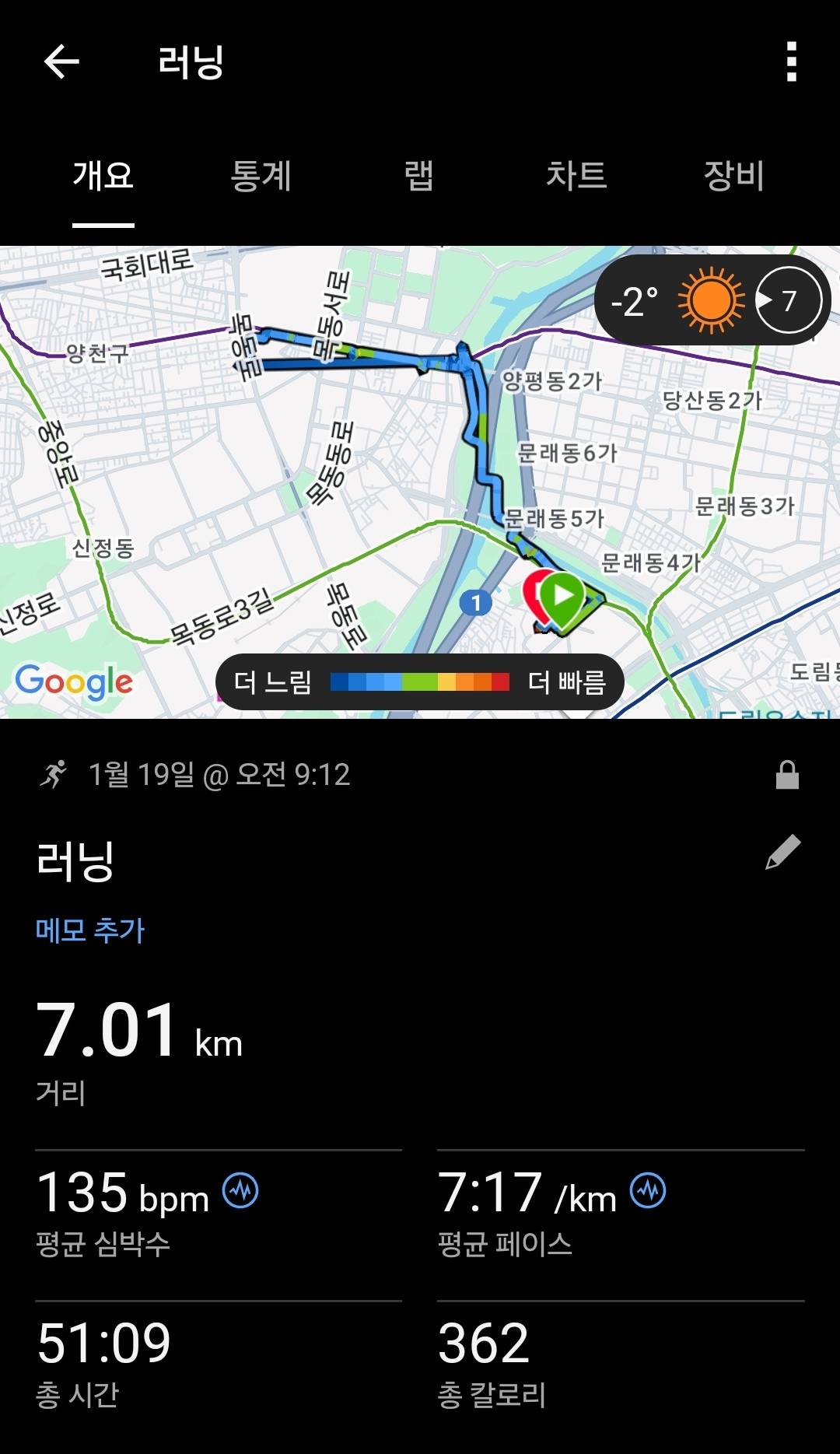Screen dimensions: 840x1454
Task: Open the 장비 tab
Action: tap(733, 177)
